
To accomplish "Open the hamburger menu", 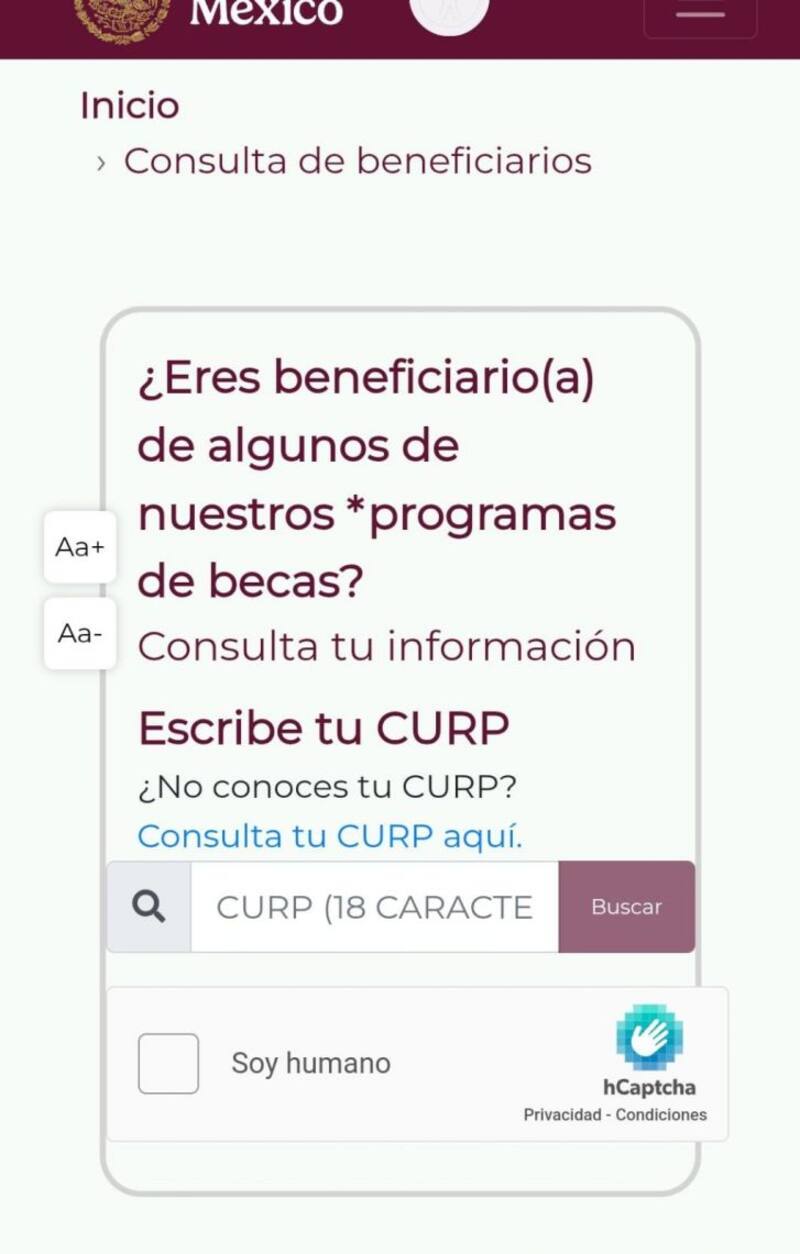I will click(700, 14).
